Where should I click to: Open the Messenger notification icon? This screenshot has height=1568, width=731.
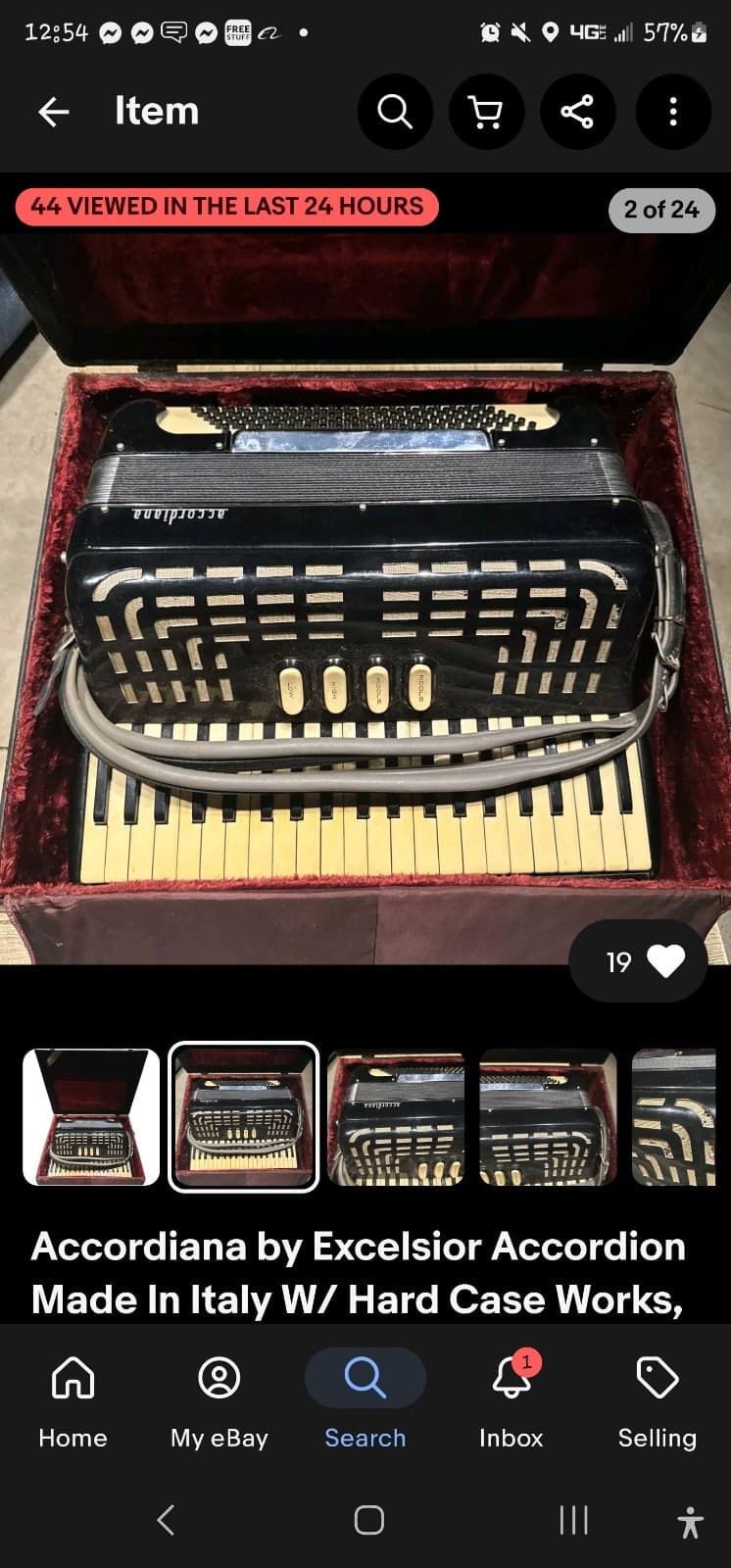point(111,31)
